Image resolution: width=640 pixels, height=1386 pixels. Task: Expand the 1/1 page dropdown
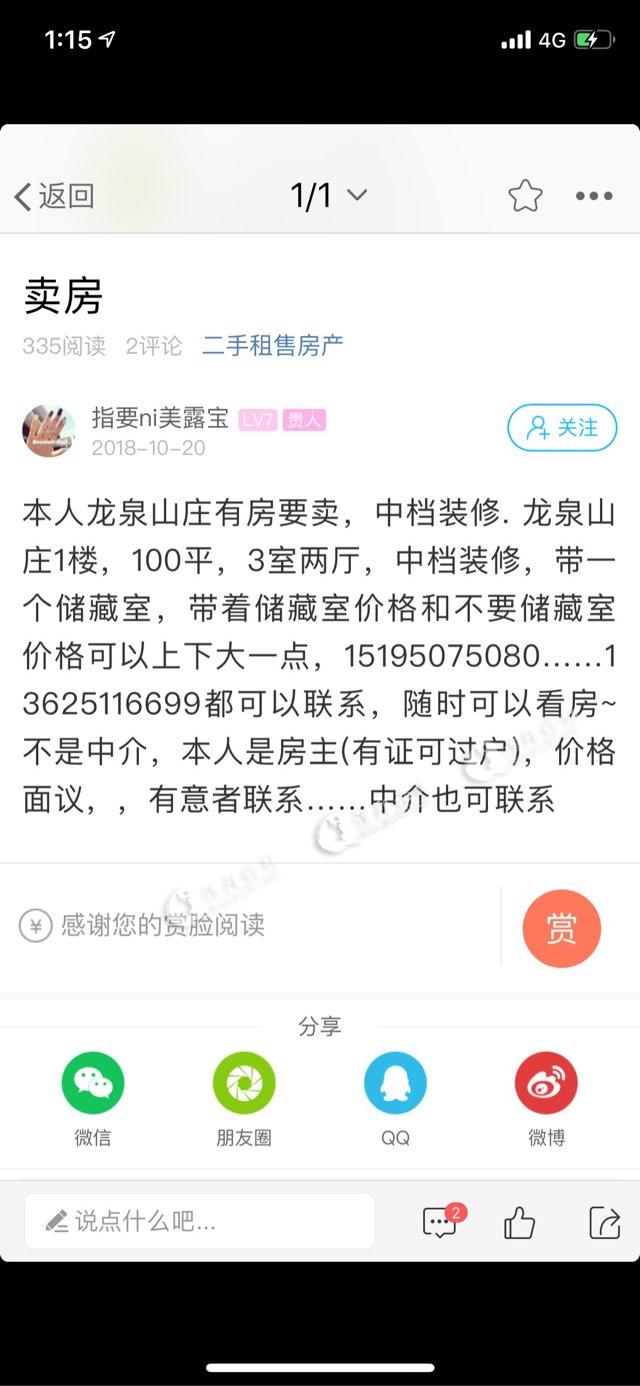click(328, 195)
